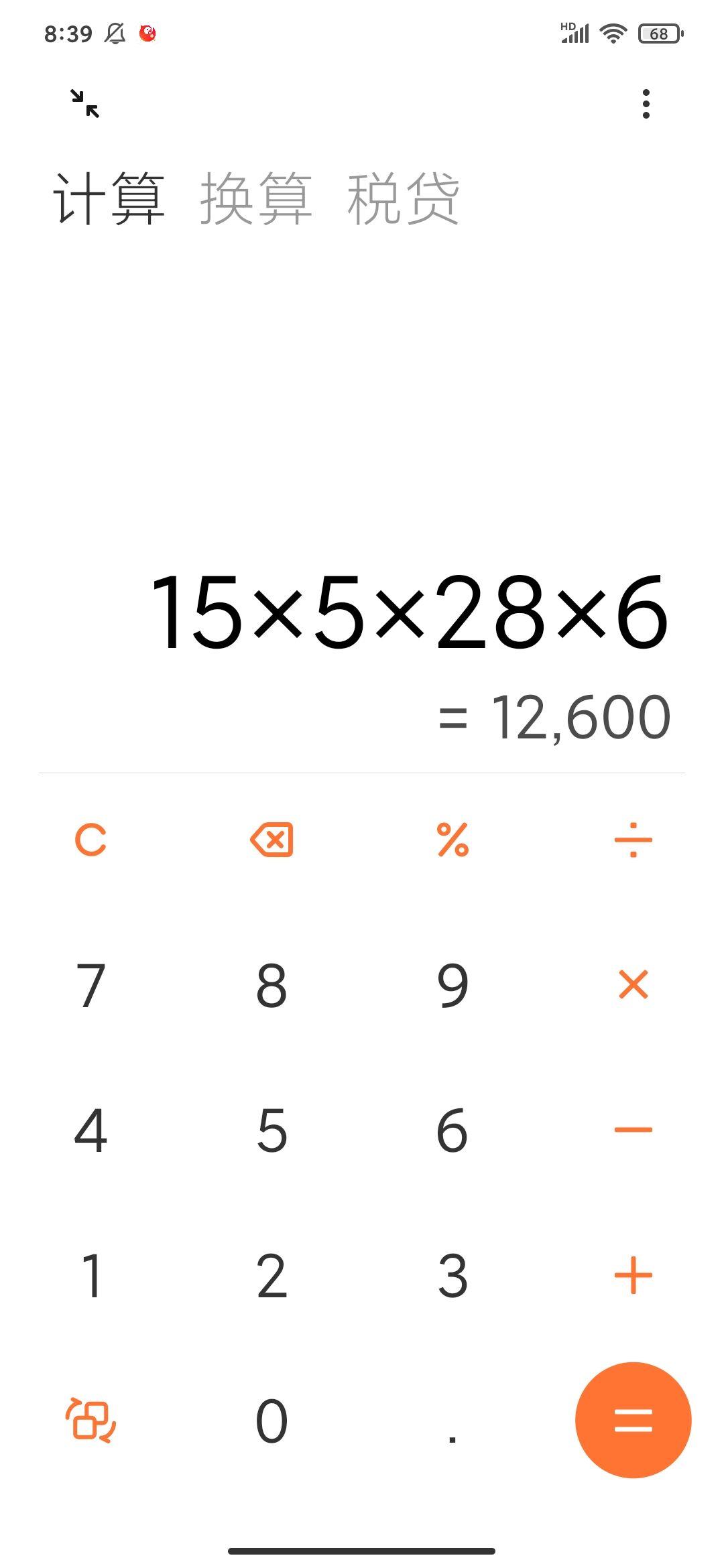Select the multiplication operator

tap(633, 985)
